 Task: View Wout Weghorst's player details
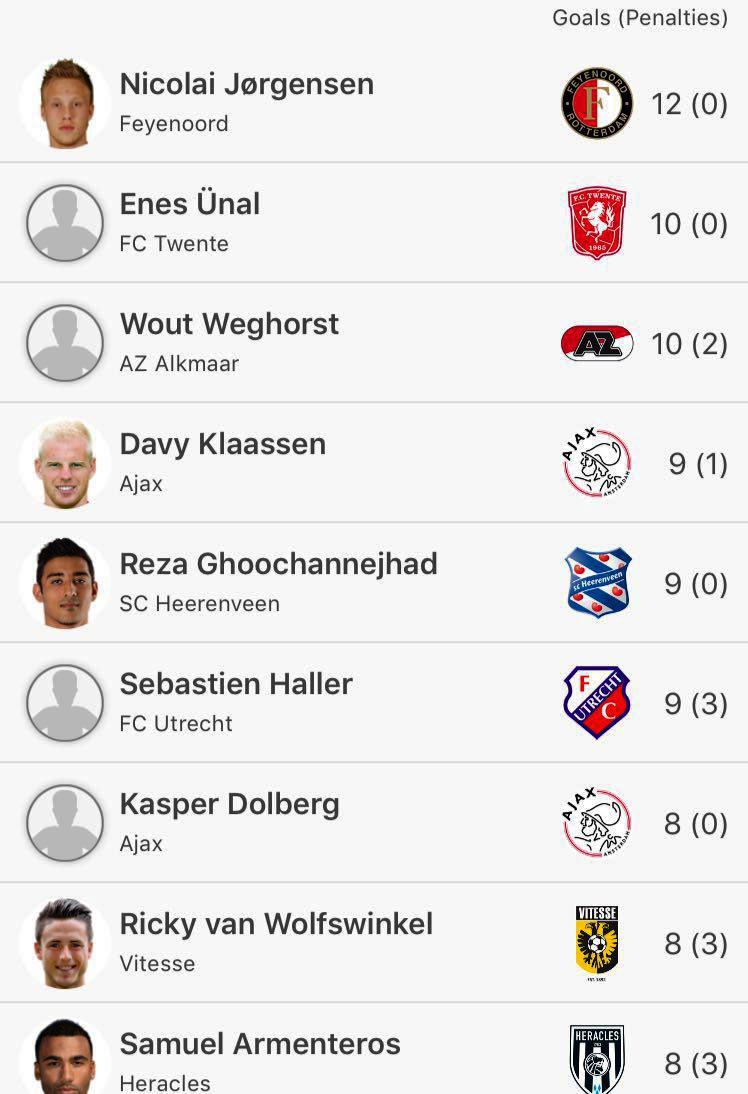(x=229, y=341)
